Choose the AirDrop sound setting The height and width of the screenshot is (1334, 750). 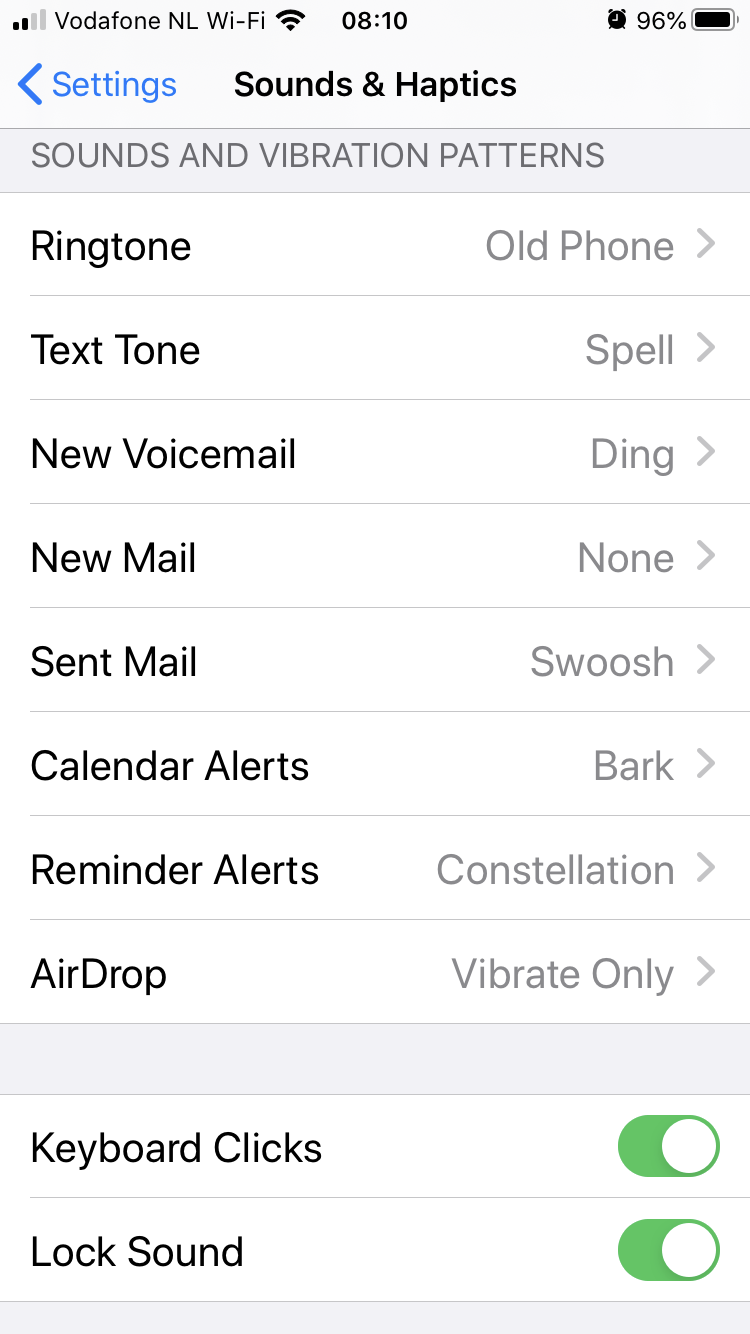click(375, 974)
